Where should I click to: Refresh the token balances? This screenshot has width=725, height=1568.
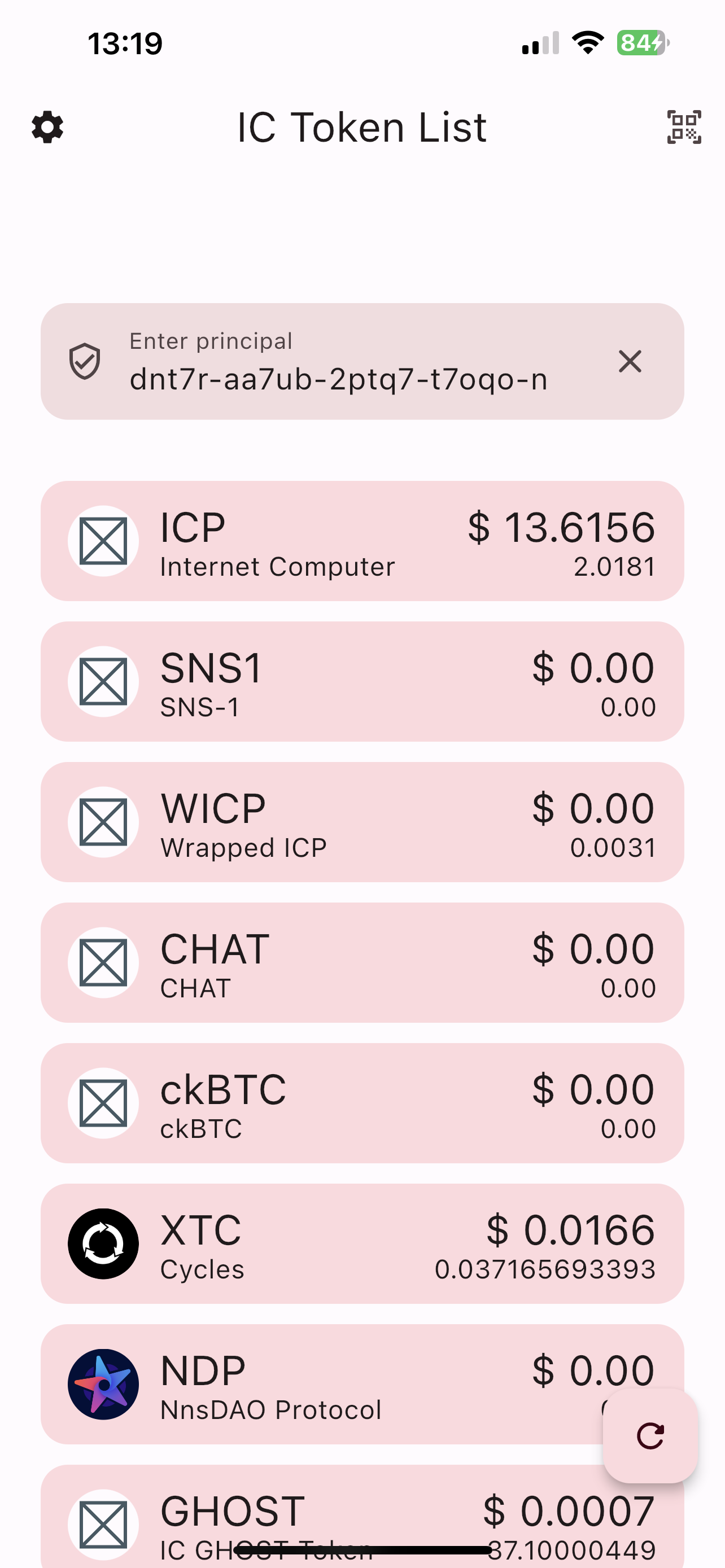tap(649, 1436)
